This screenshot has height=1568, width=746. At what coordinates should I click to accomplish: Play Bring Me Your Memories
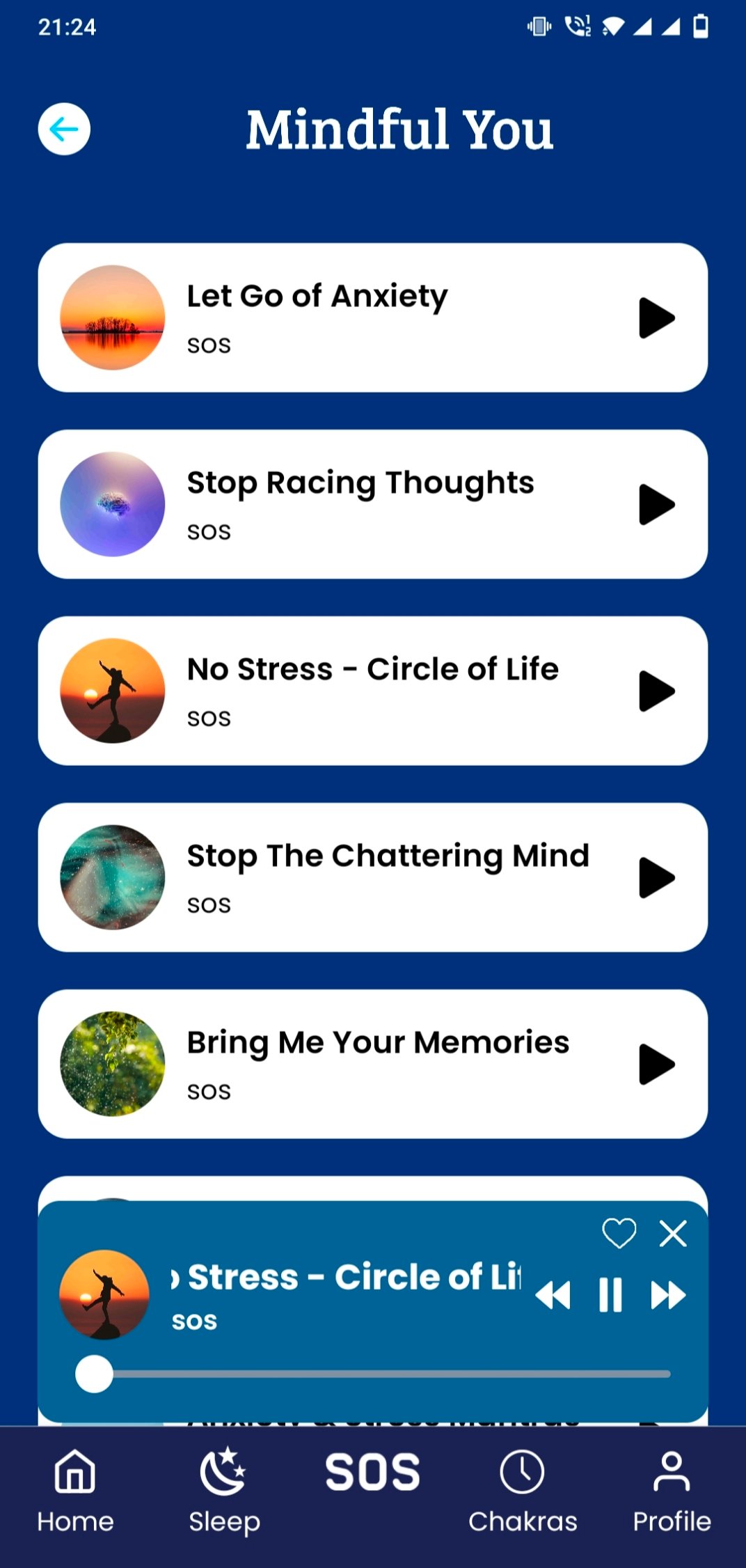656,1065
